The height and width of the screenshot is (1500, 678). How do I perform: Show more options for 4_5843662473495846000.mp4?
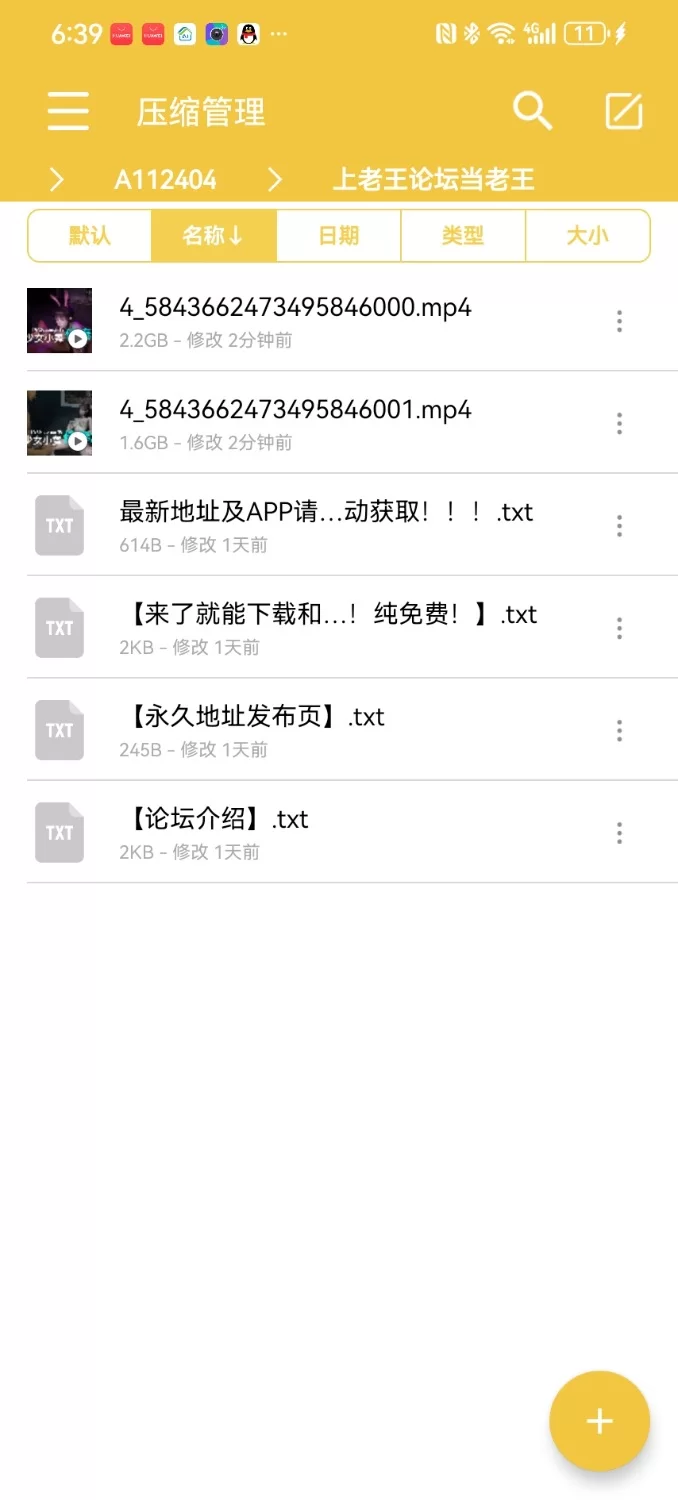click(619, 321)
